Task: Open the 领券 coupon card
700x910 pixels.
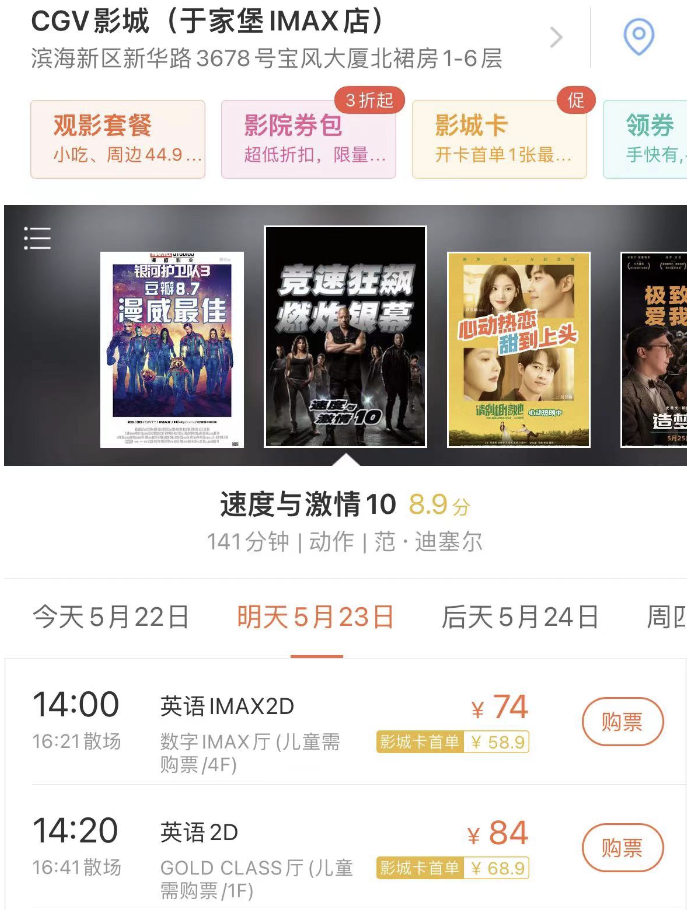Action: tap(650, 139)
